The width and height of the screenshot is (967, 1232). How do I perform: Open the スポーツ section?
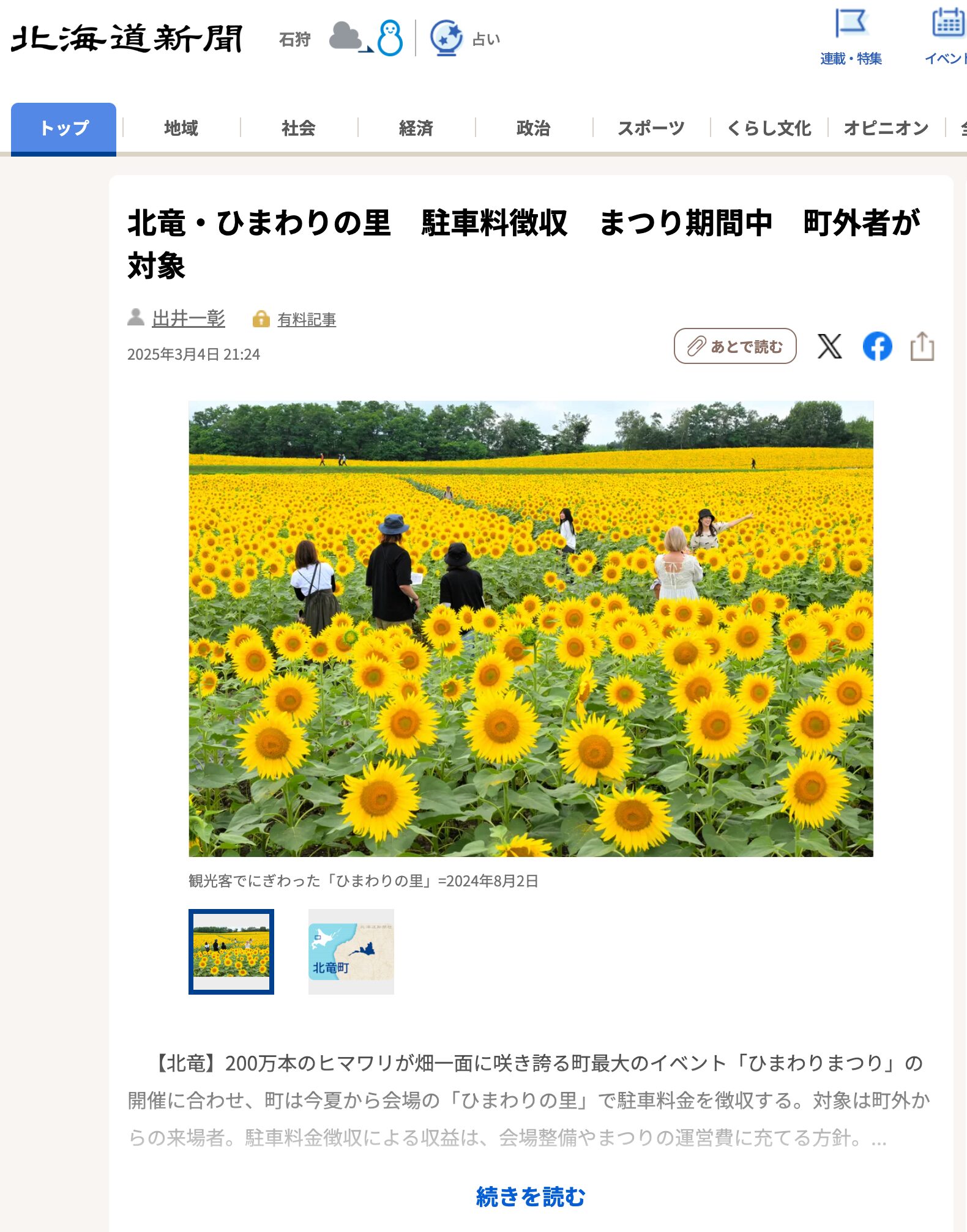tap(651, 128)
